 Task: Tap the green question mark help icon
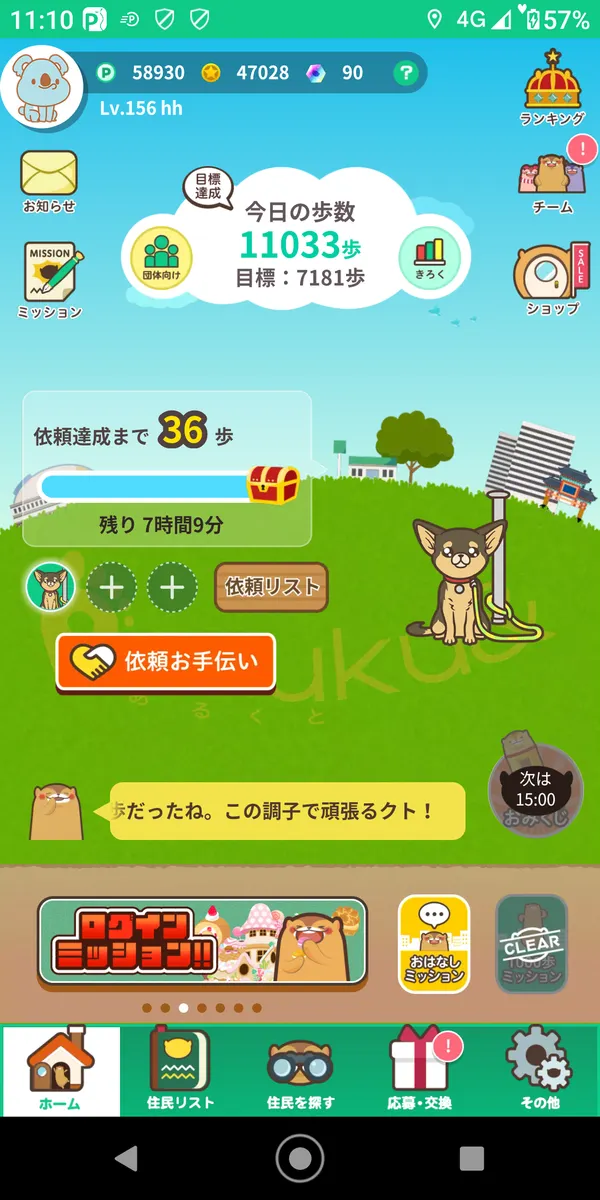tap(404, 72)
